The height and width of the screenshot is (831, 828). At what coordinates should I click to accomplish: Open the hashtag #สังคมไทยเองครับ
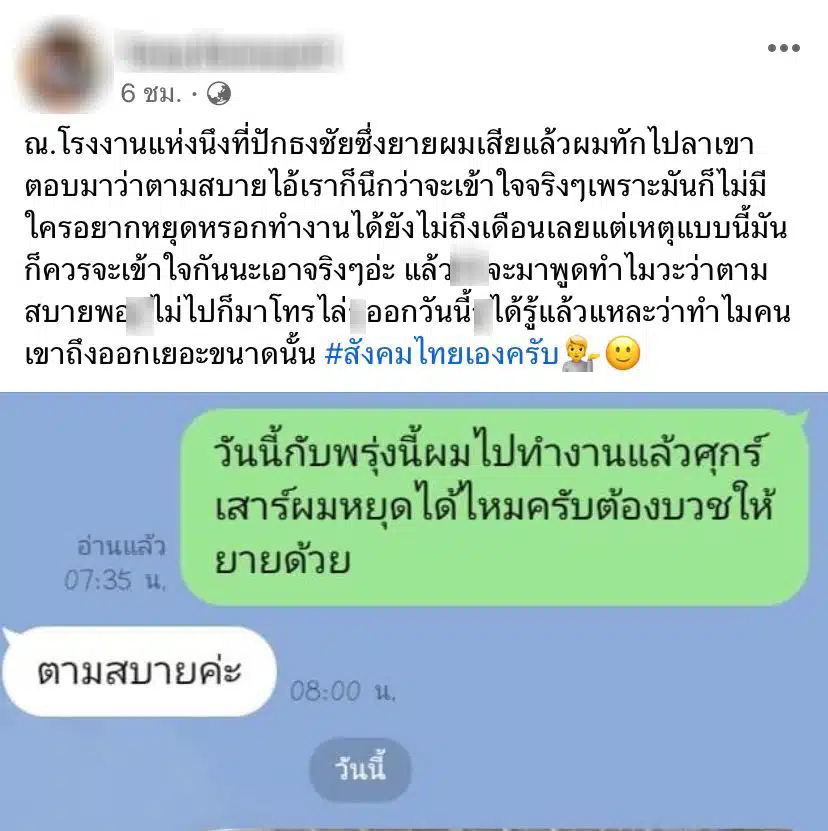441,357
